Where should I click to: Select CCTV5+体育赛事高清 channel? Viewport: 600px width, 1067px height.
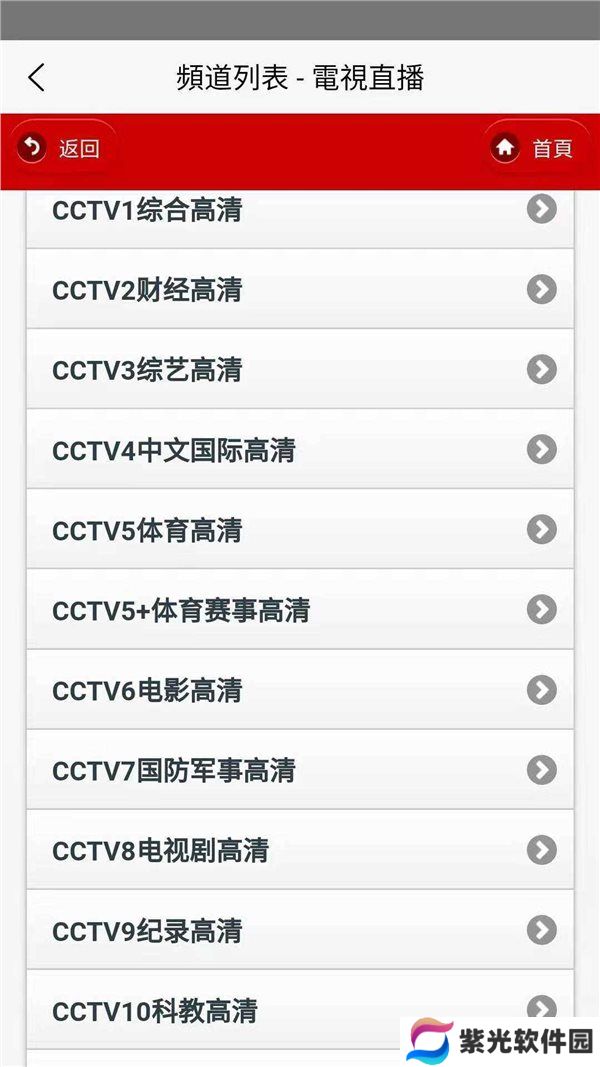click(299, 610)
